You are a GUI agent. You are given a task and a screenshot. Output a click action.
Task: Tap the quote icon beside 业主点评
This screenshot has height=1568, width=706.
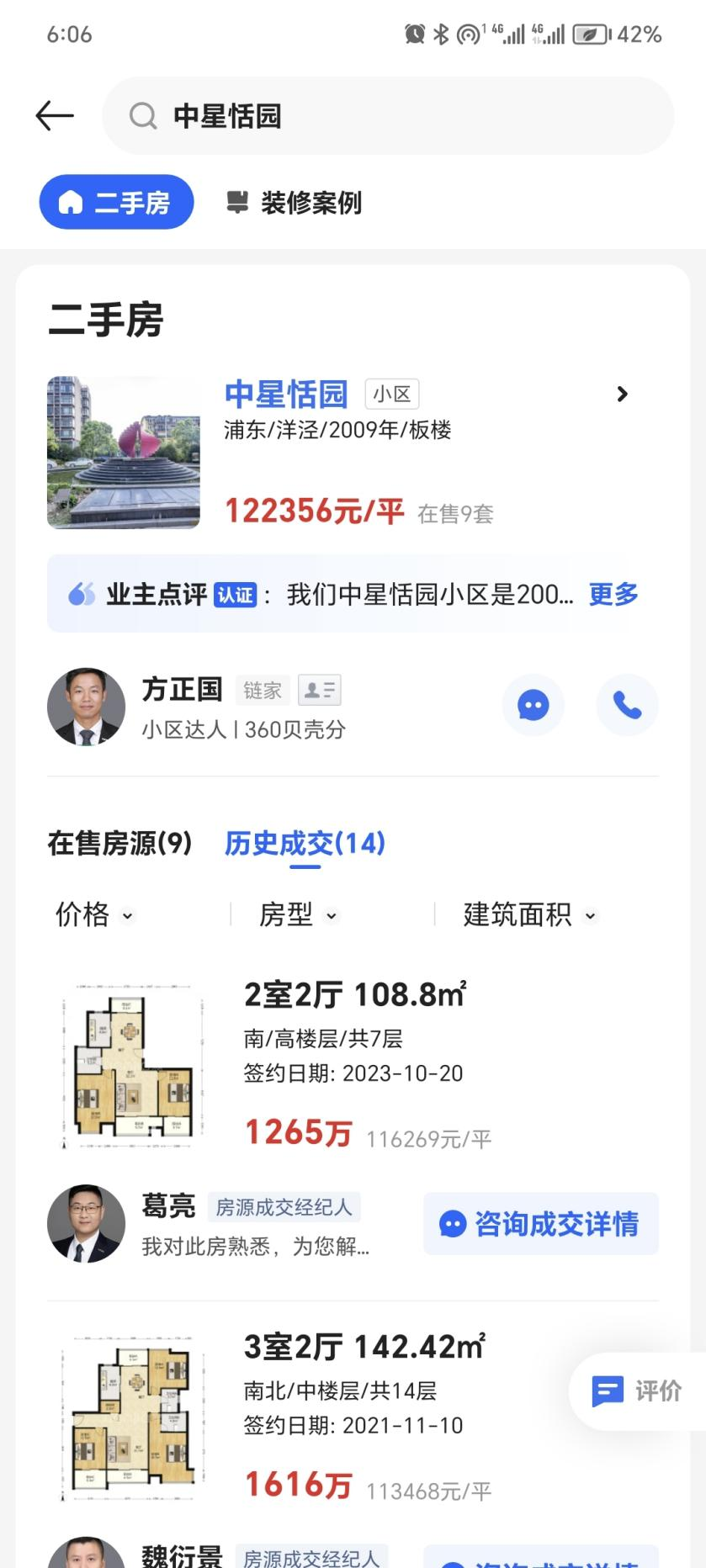click(x=80, y=595)
